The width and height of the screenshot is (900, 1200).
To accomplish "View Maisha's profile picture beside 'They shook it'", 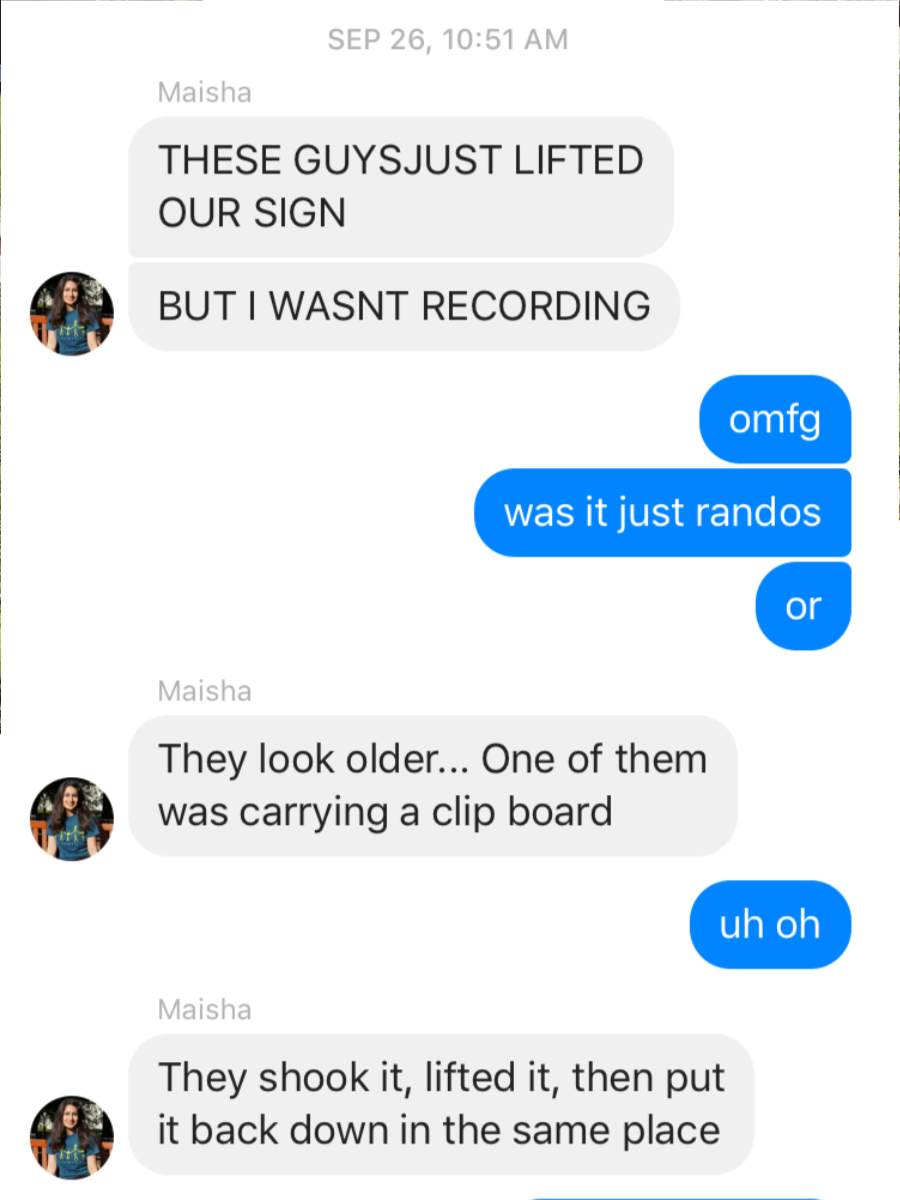I will 71,1137.
